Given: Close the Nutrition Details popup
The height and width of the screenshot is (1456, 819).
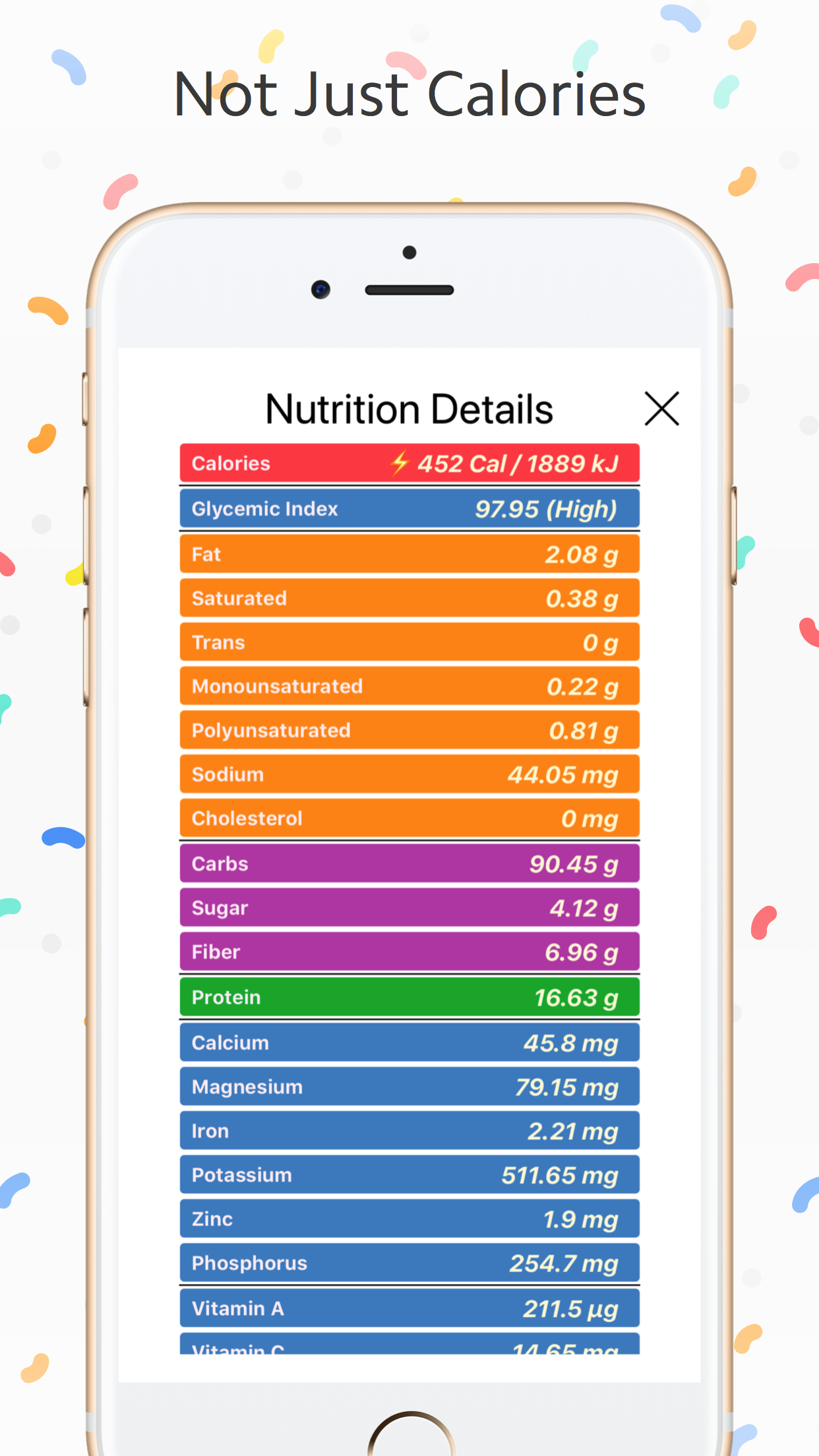Looking at the screenshot, I should pos(661,408).
